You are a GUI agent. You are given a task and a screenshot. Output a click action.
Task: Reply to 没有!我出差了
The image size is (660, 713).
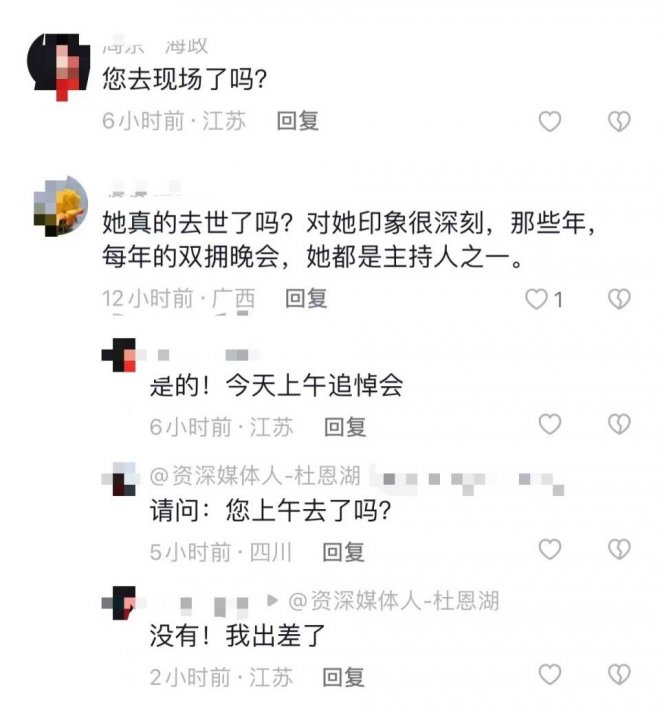[343, 676]
